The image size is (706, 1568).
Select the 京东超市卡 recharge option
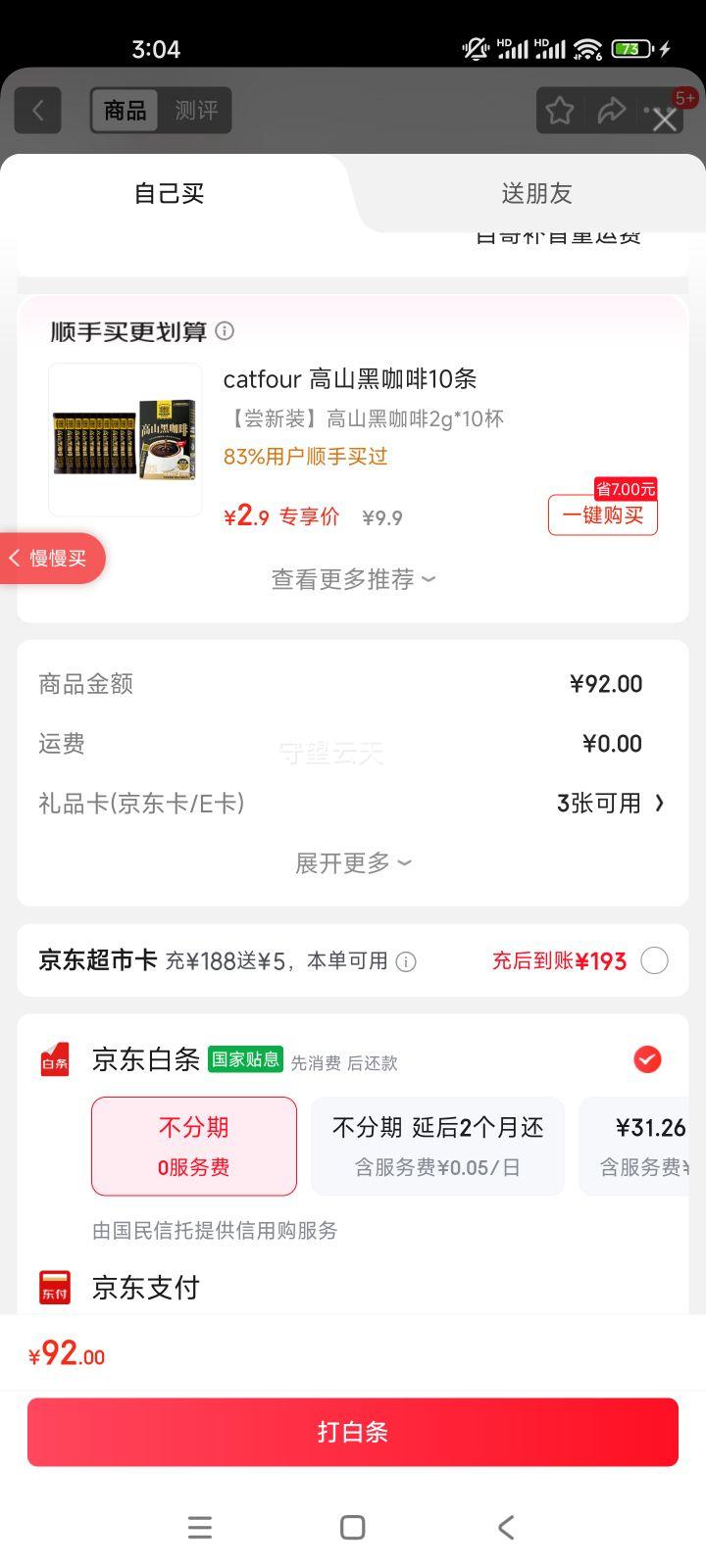click(654, 960)
